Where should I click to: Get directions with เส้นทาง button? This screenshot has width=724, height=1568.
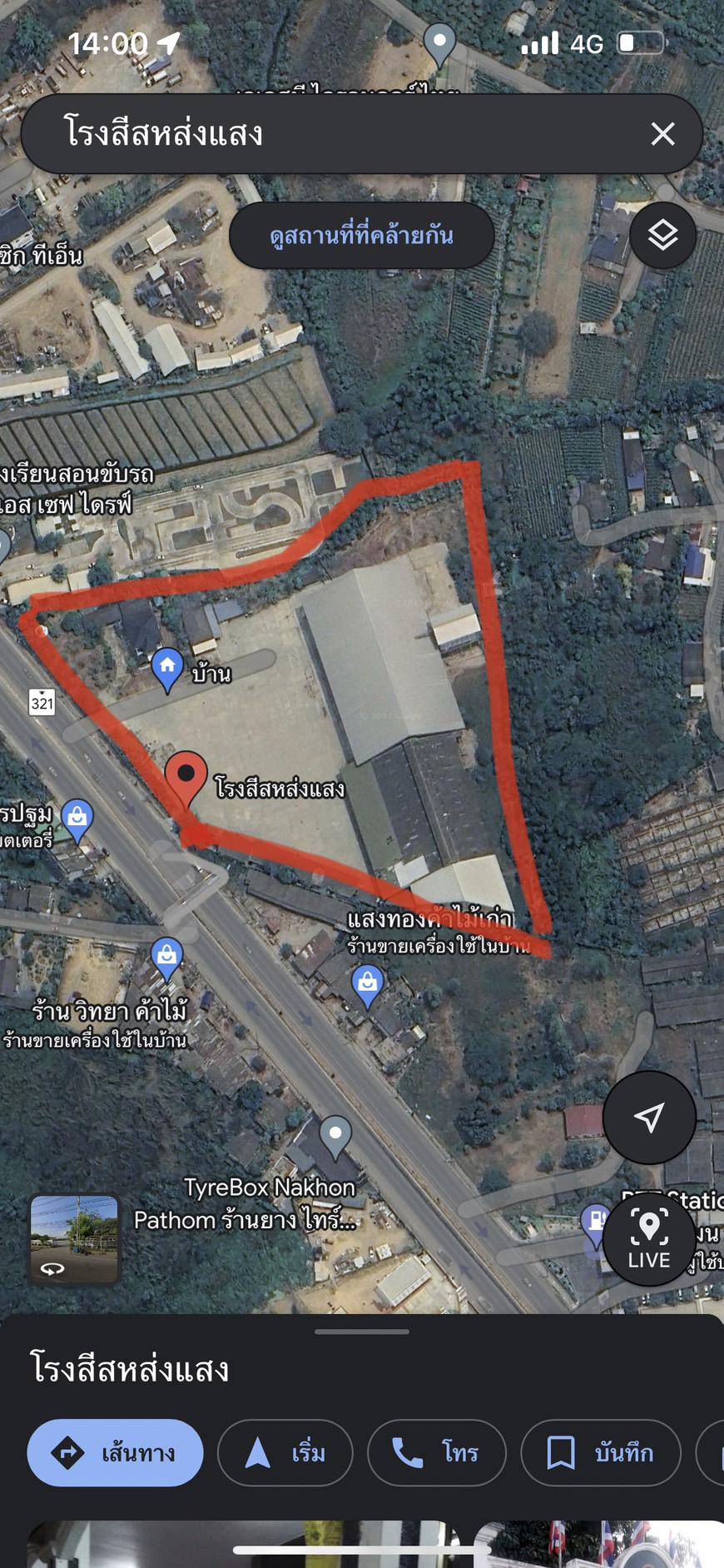point(115,1453)
